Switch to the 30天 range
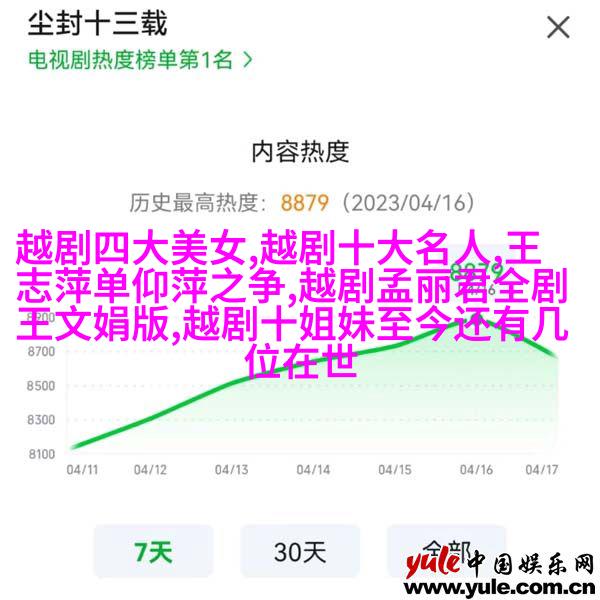Image resolution: width=600 pixels, height=600 pixels. (x=299, y=551)
